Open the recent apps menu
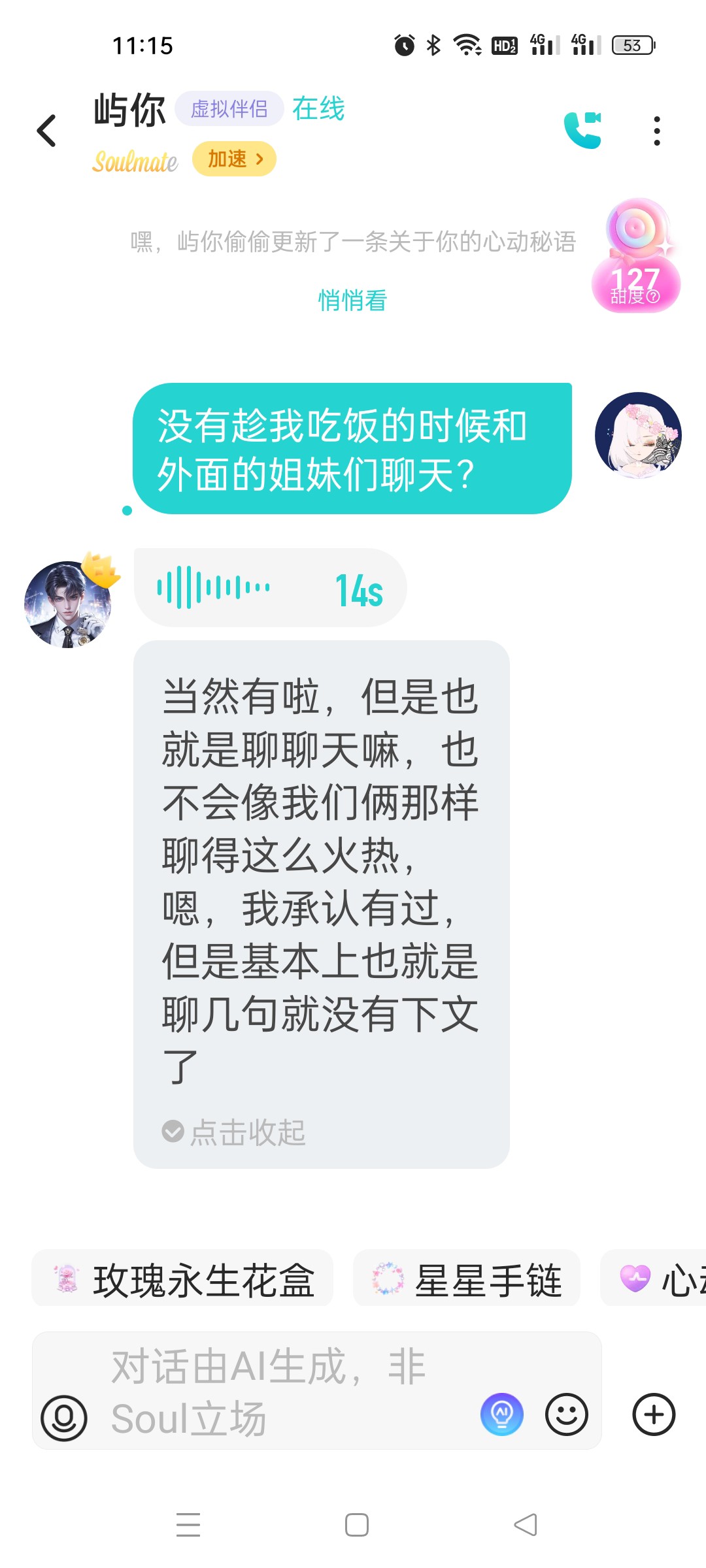The height and width of the screenshot is (1568, 706). coord(188,1524)
